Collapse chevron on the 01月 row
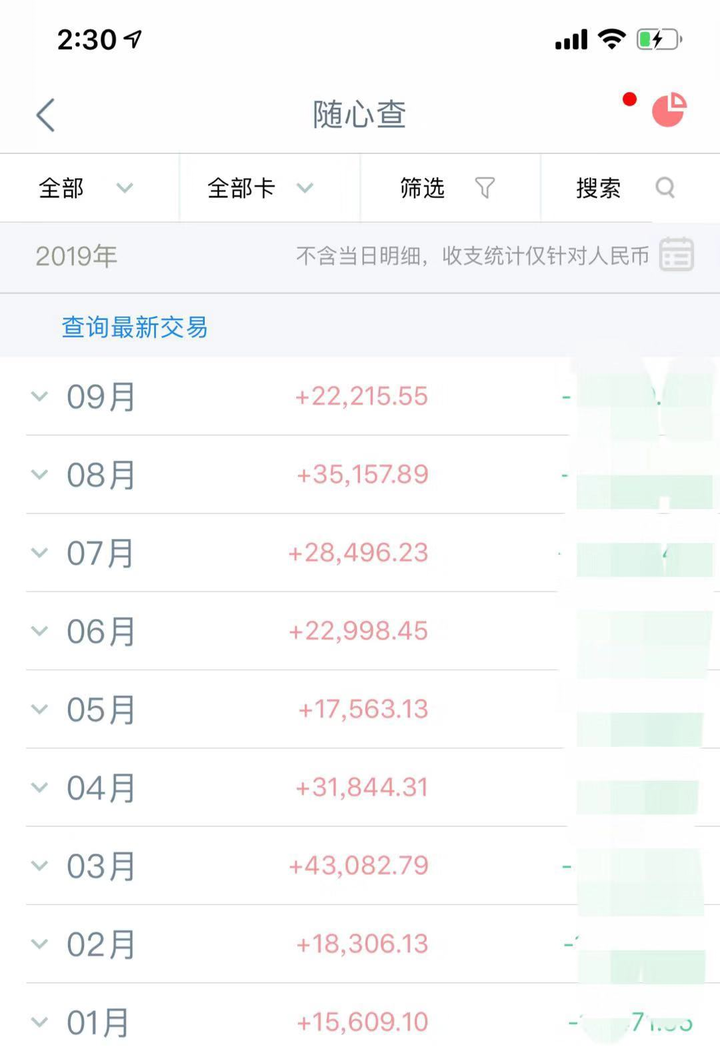This screenshot has width=720, height=1063. pos(40,1022)
